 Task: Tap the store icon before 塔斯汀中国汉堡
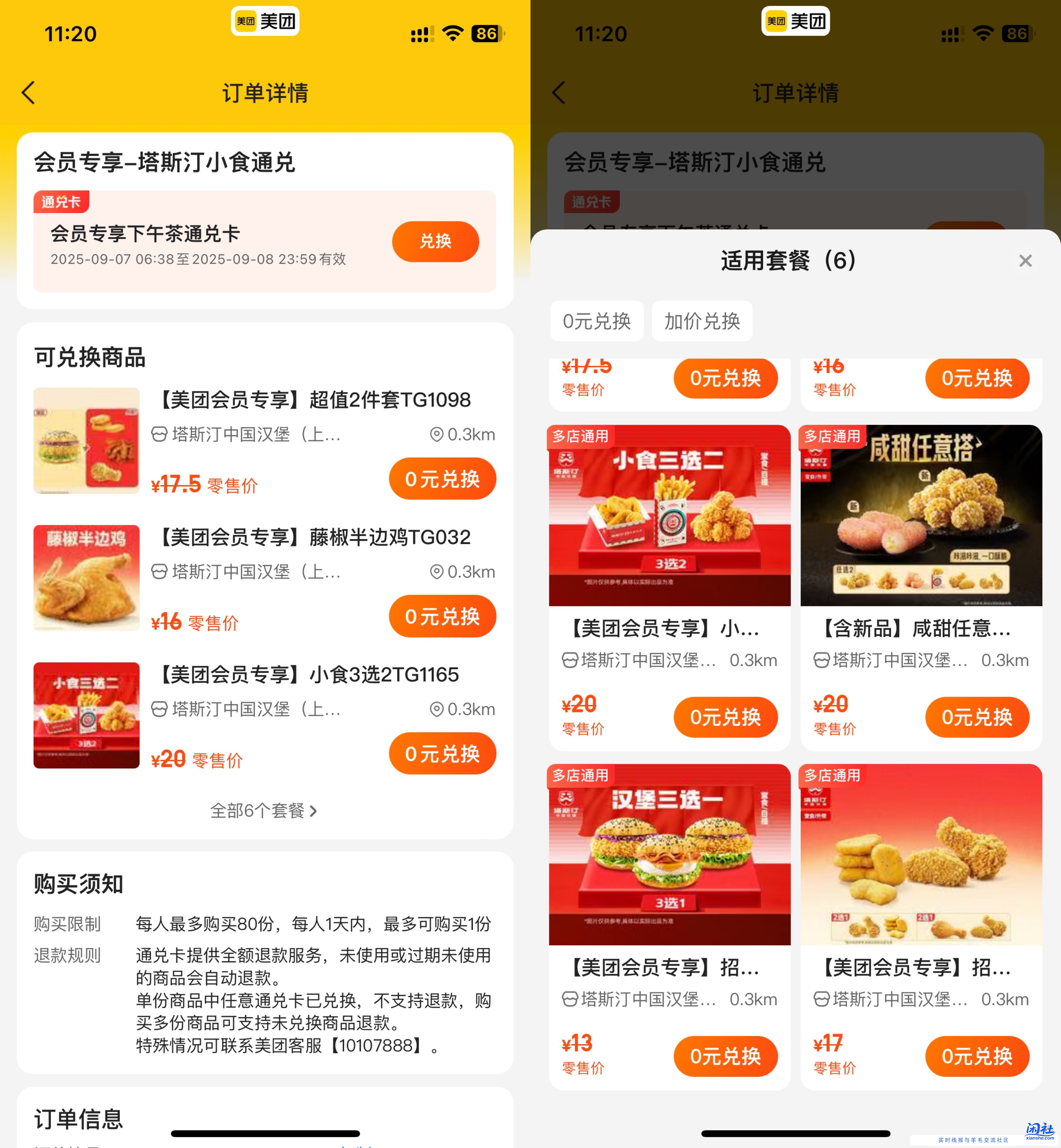(x=160, y=435)
